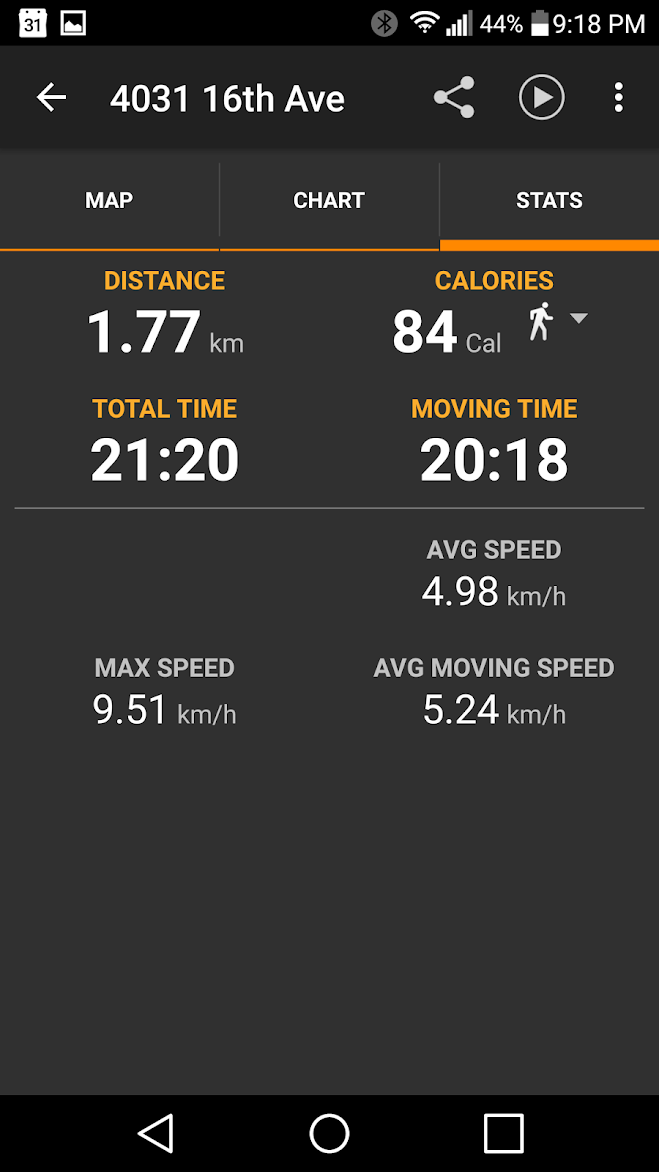Screen dimensions: 659x1172
Task: Switch to the Chart tab
Action: tap(329, 201)
